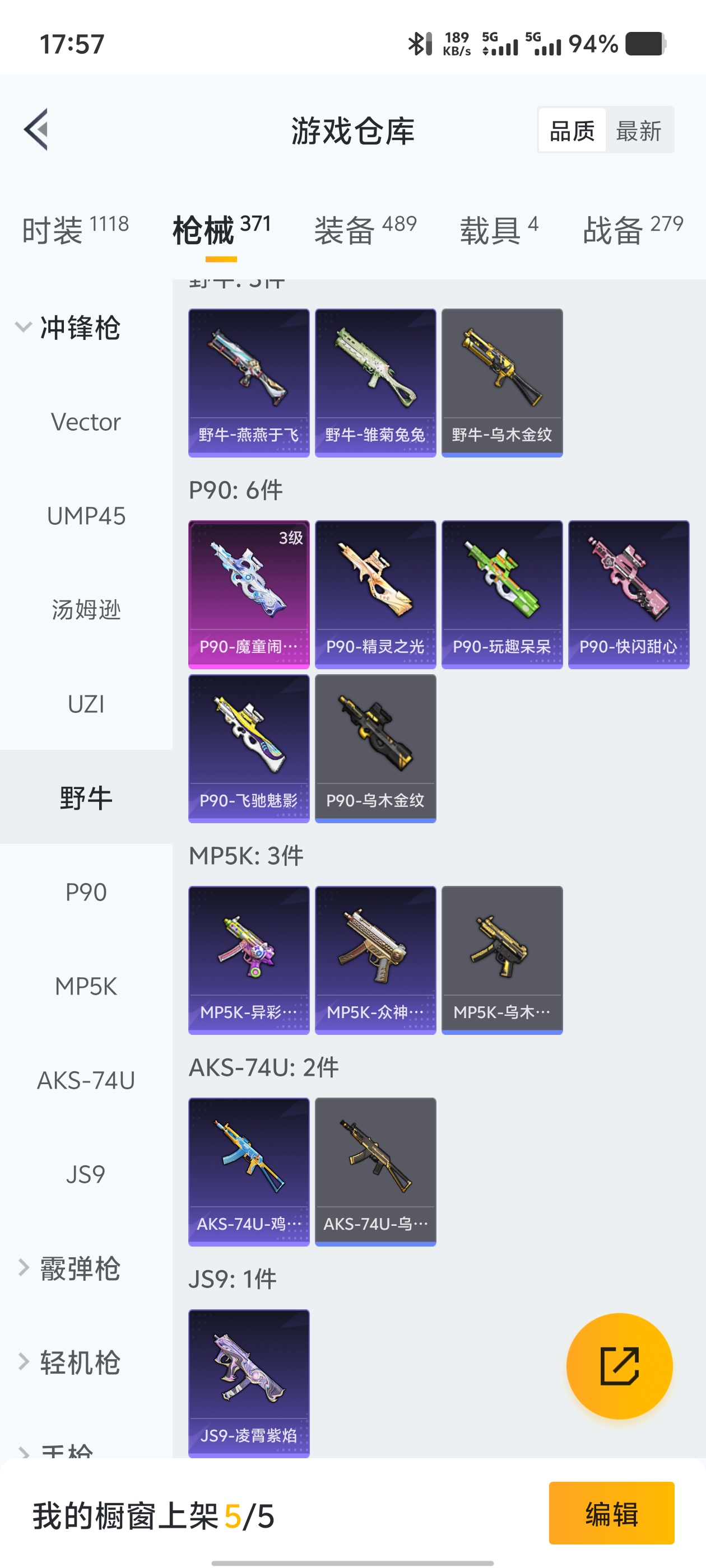The height and width of the screenshot is (1568, 706).
Task: Select Vector in the sidebar
Action: [x=86, y=422]
